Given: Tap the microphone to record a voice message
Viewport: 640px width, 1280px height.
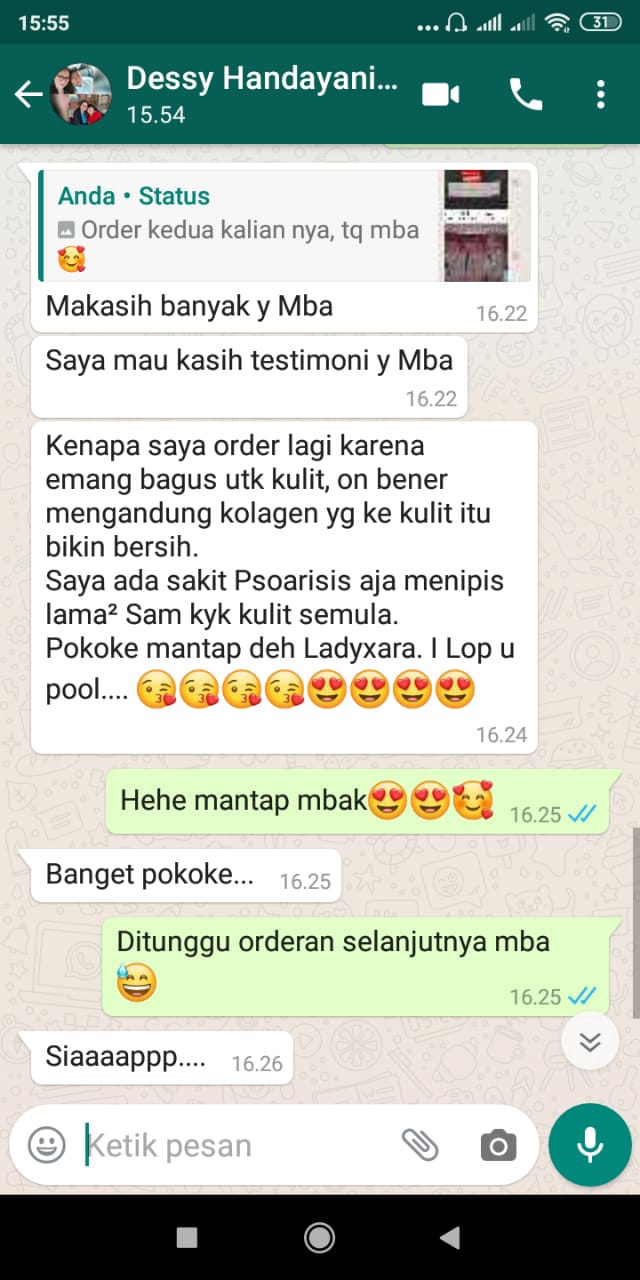Looking at the screenshot, I should [x=590, y=1145].
